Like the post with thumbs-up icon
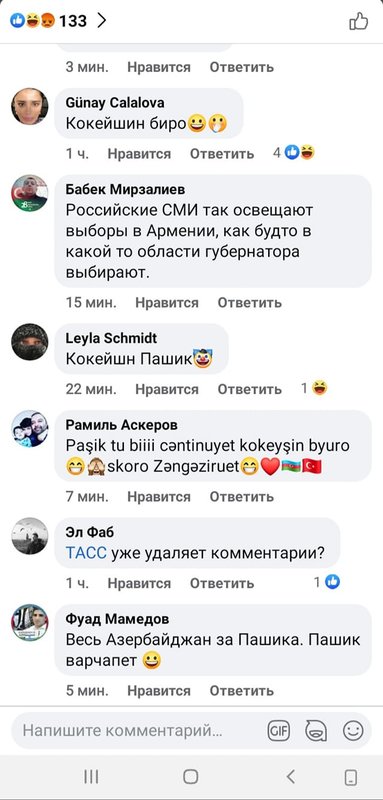 (x=358, y=21)
